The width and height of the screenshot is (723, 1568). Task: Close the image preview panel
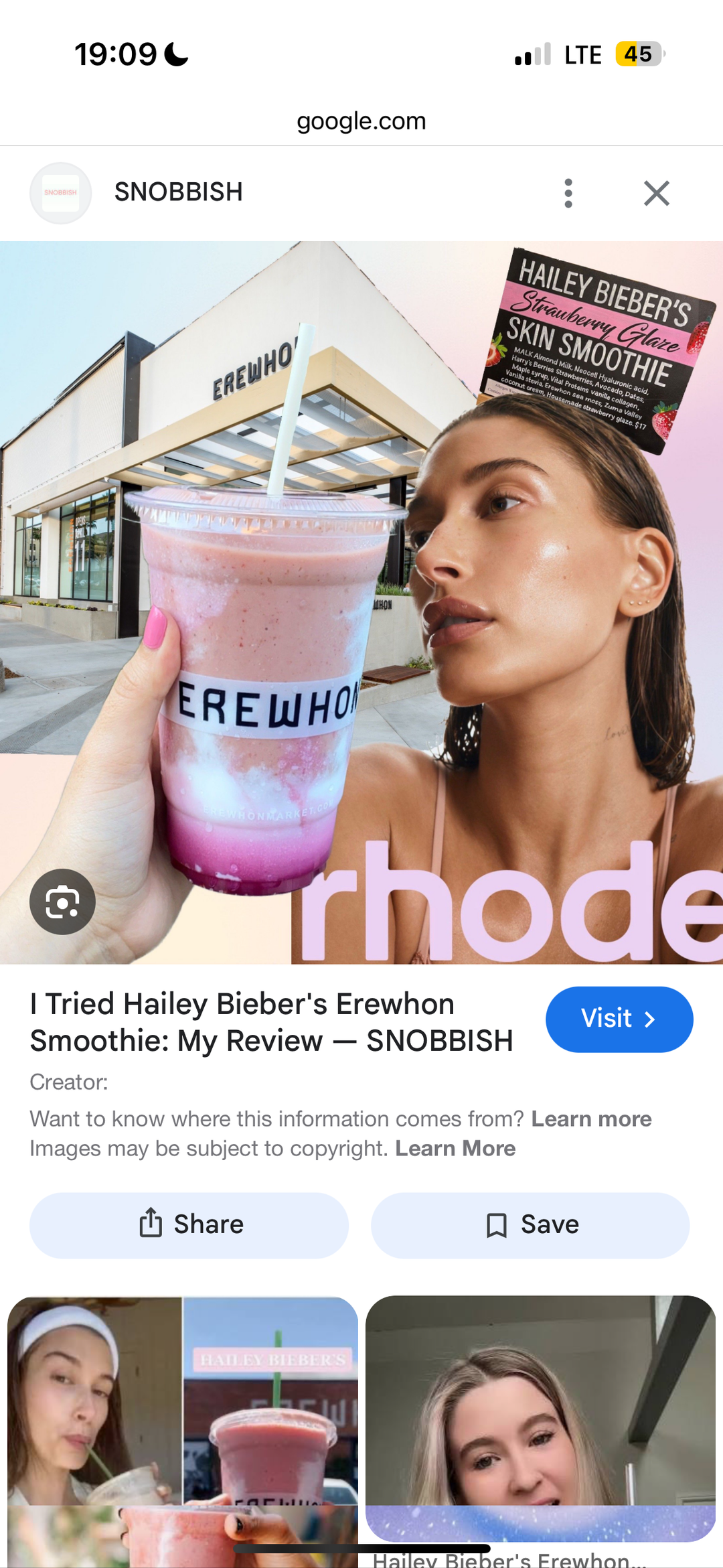(656, 193)
